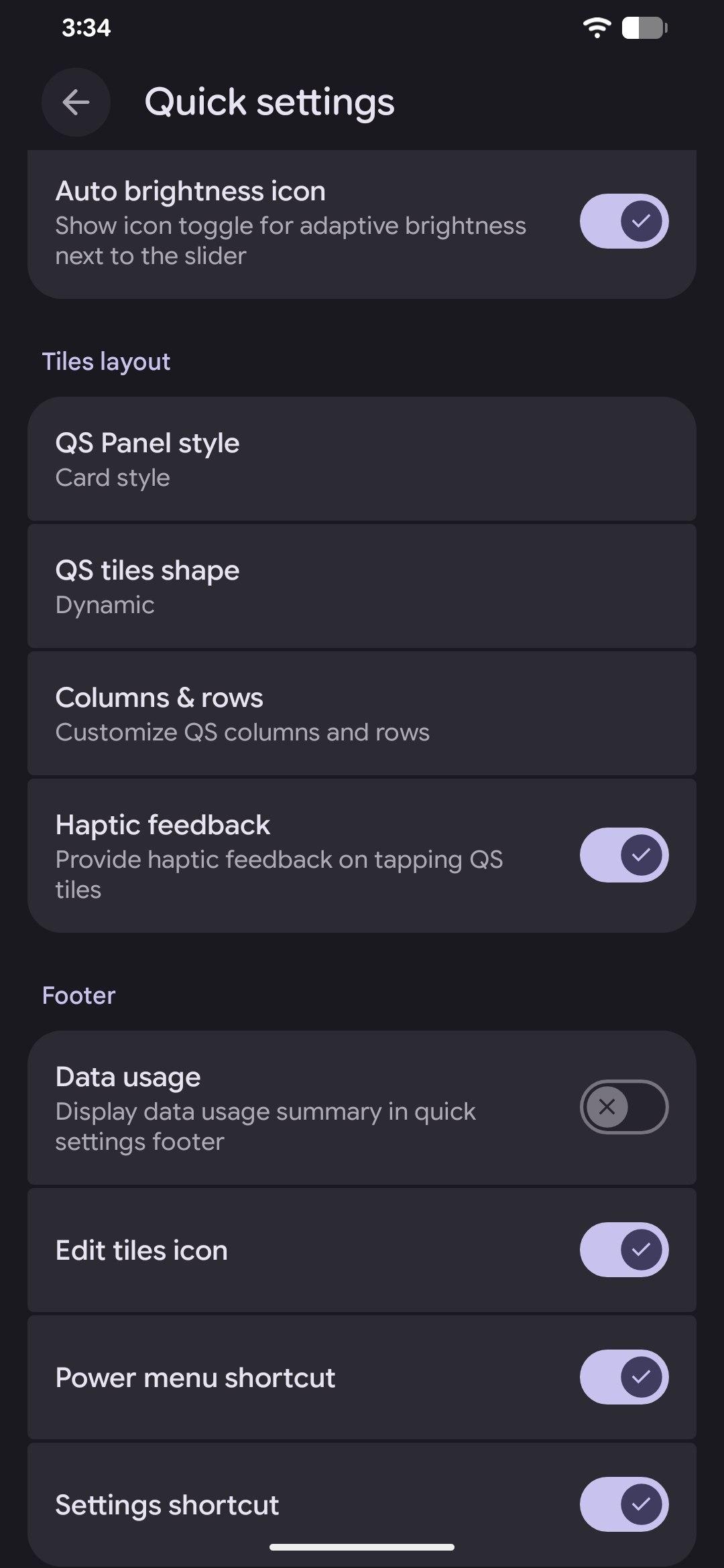This screenshot has width=724, height=1568.
Task: Disable Haptic feedback for QS tiles
Action: (623, 855)
